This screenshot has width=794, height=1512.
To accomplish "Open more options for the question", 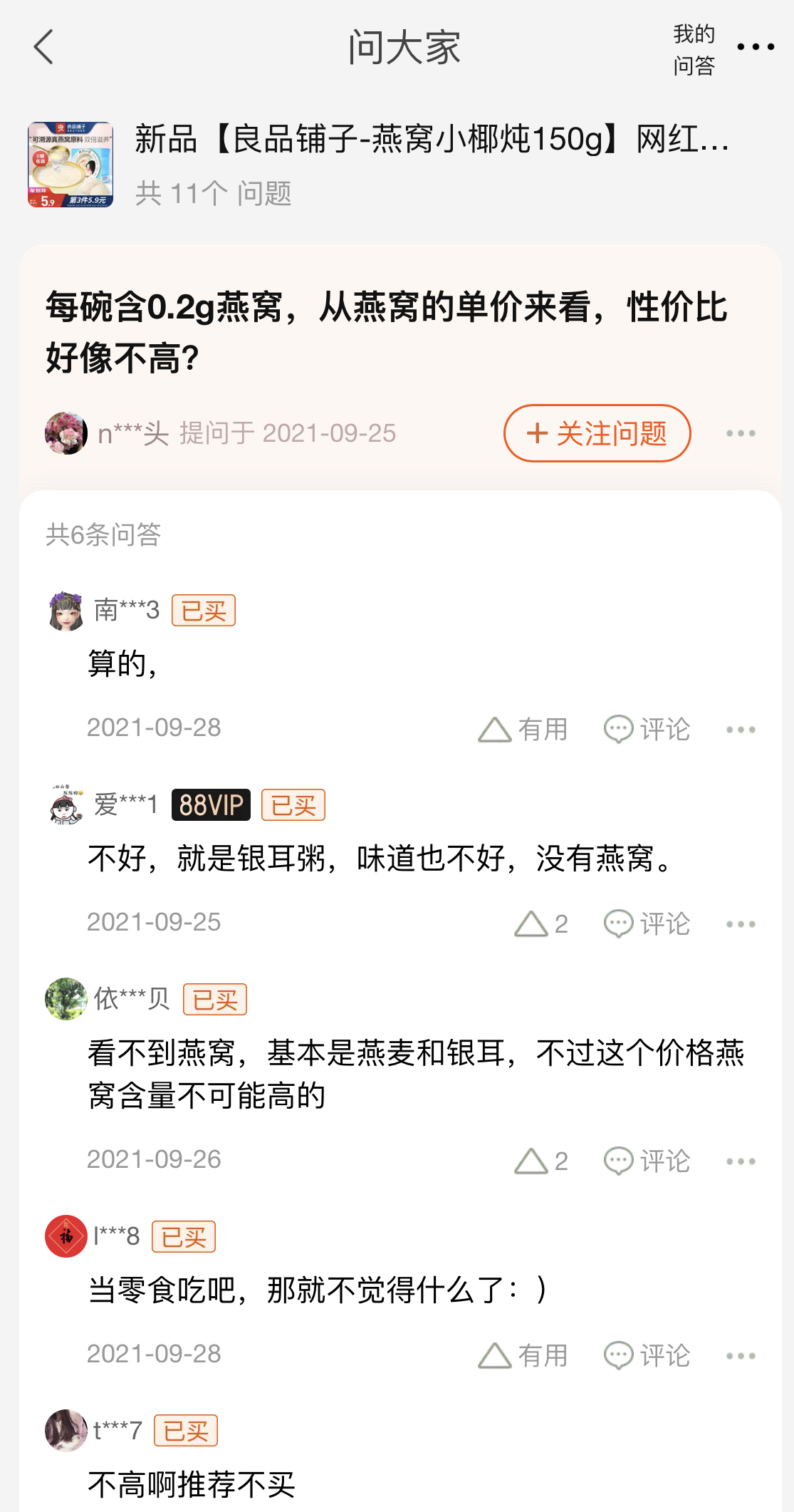I will click(x=741, y=433).
